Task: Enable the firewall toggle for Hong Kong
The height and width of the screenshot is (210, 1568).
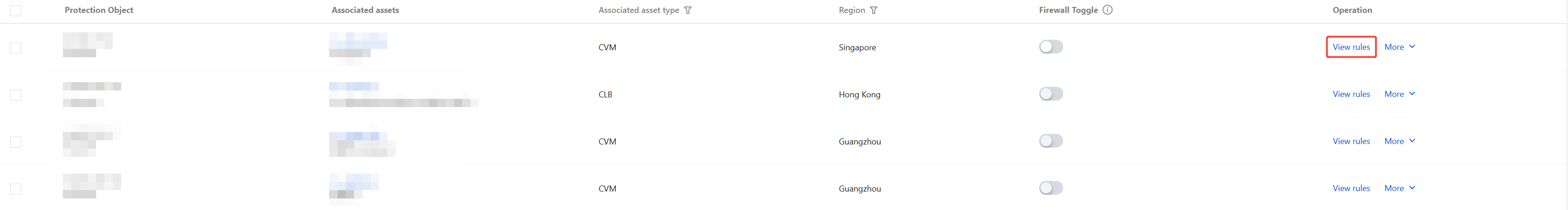Action: point(1051,94)
